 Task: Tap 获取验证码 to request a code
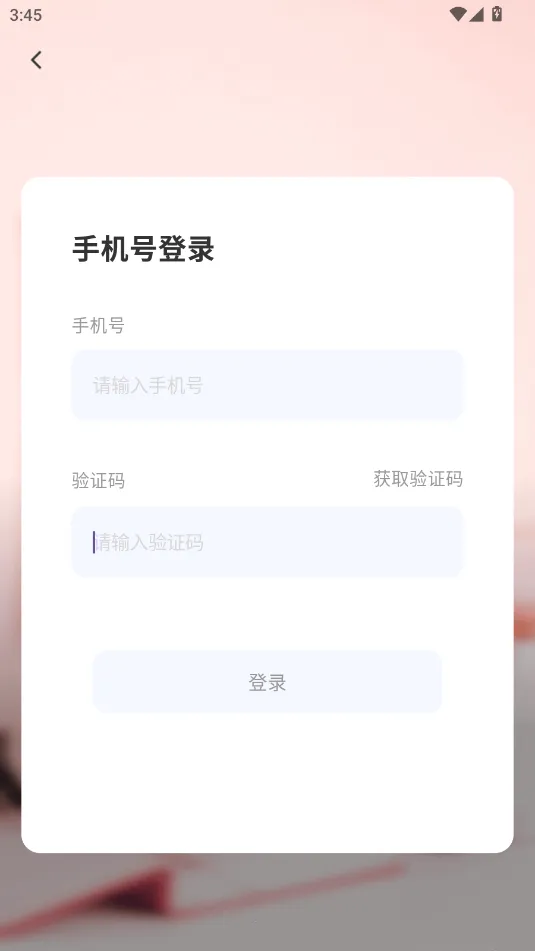coord(418,479)
